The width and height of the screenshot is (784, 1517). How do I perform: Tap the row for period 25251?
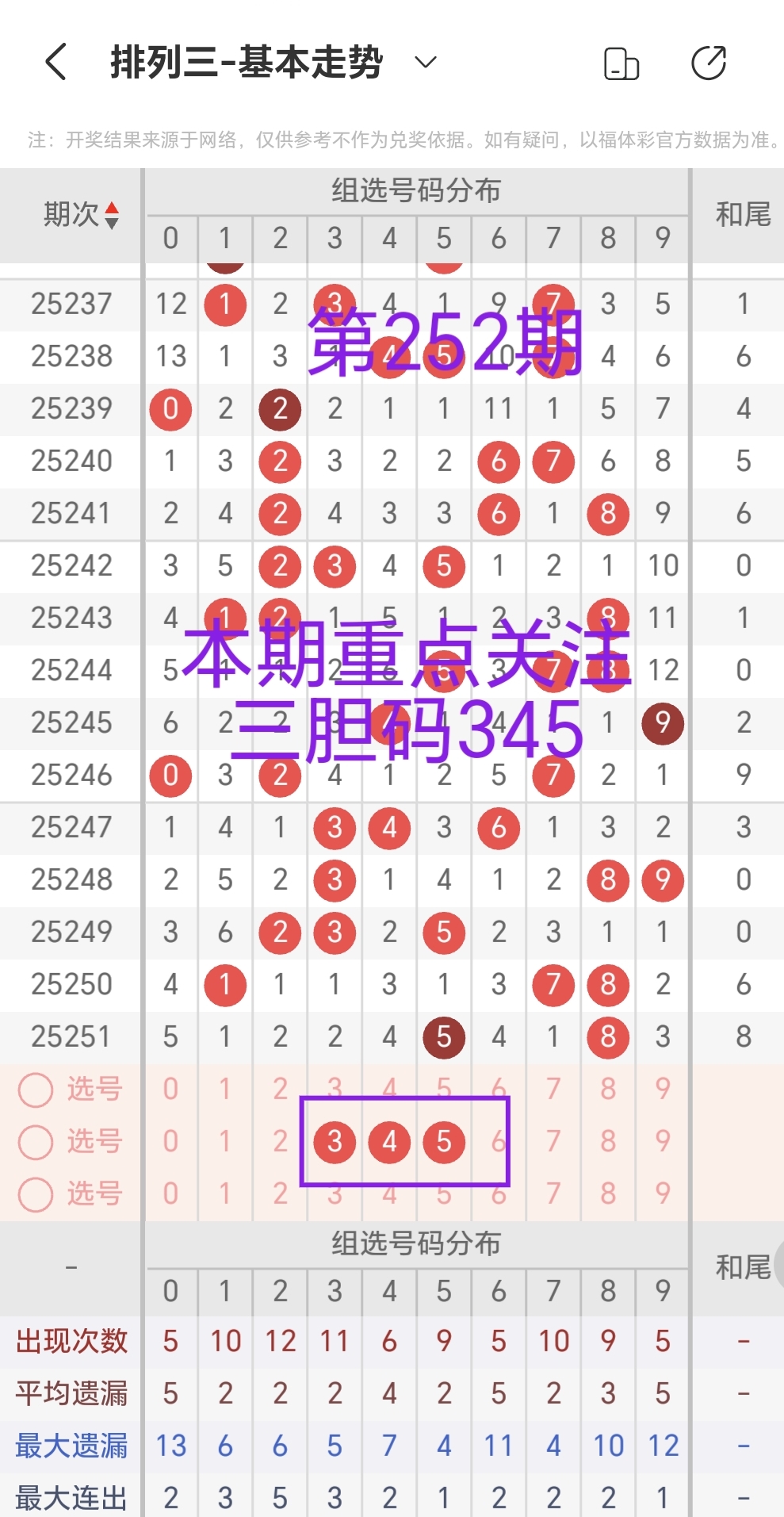[x=70, y=1036]
